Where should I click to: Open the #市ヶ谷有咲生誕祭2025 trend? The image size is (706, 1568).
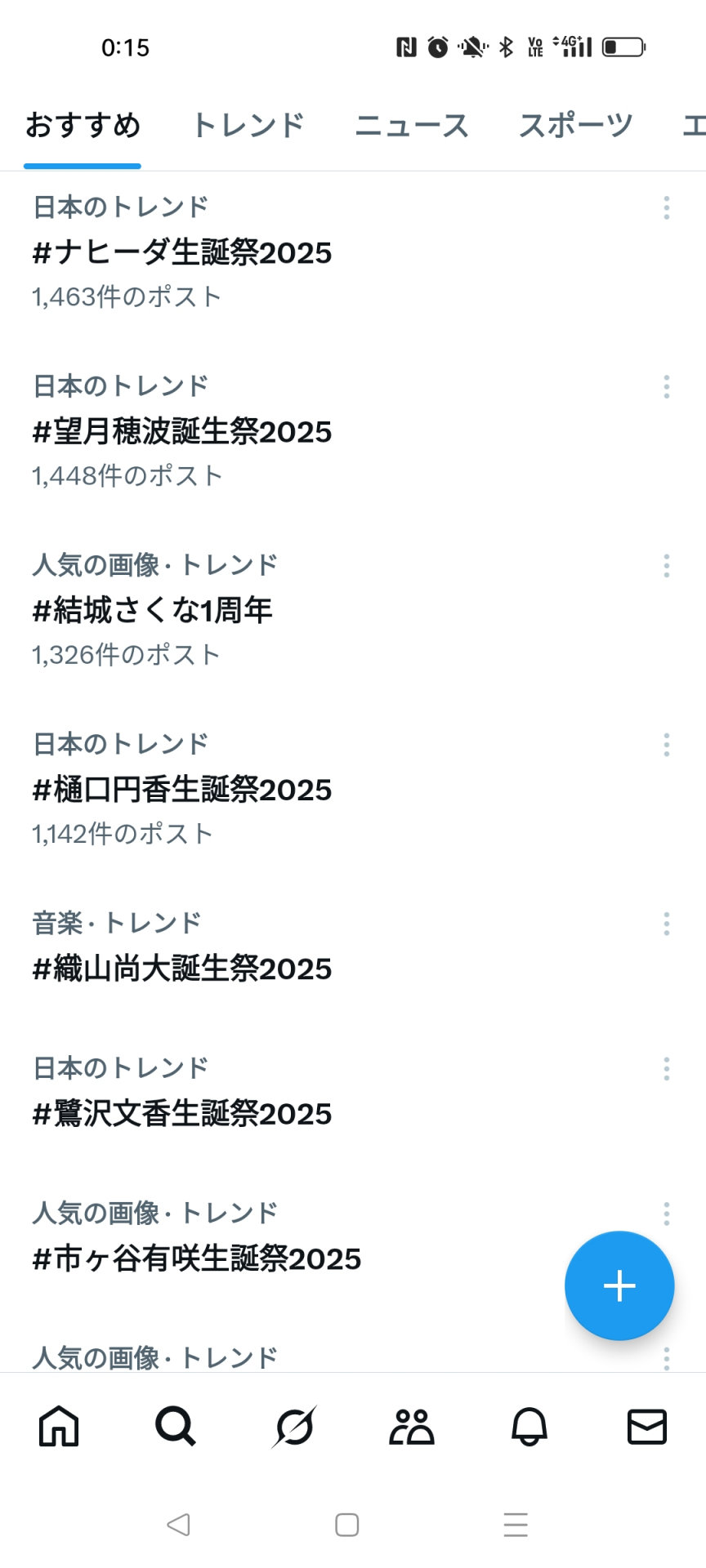tap(197, 1258)
